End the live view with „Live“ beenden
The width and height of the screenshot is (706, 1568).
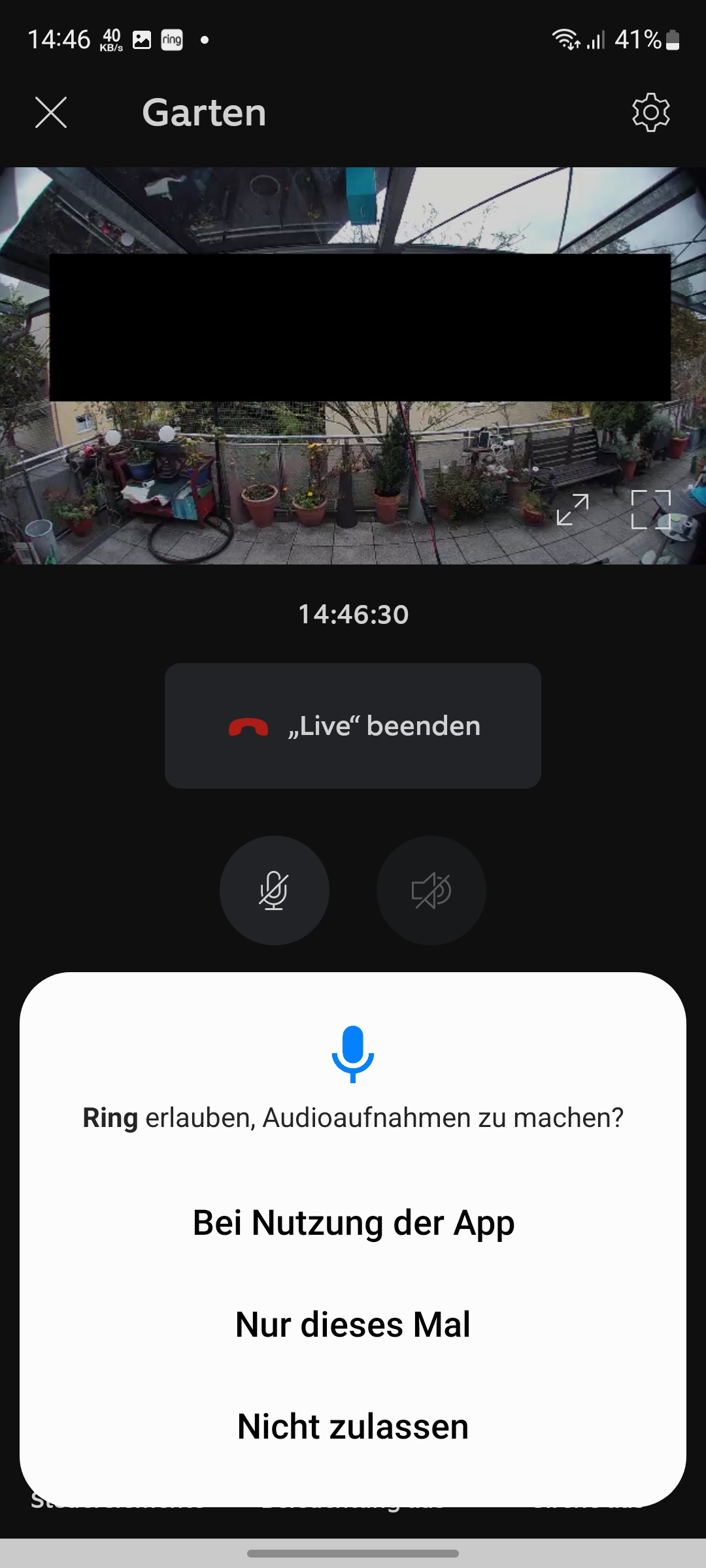tap(353, 726)
